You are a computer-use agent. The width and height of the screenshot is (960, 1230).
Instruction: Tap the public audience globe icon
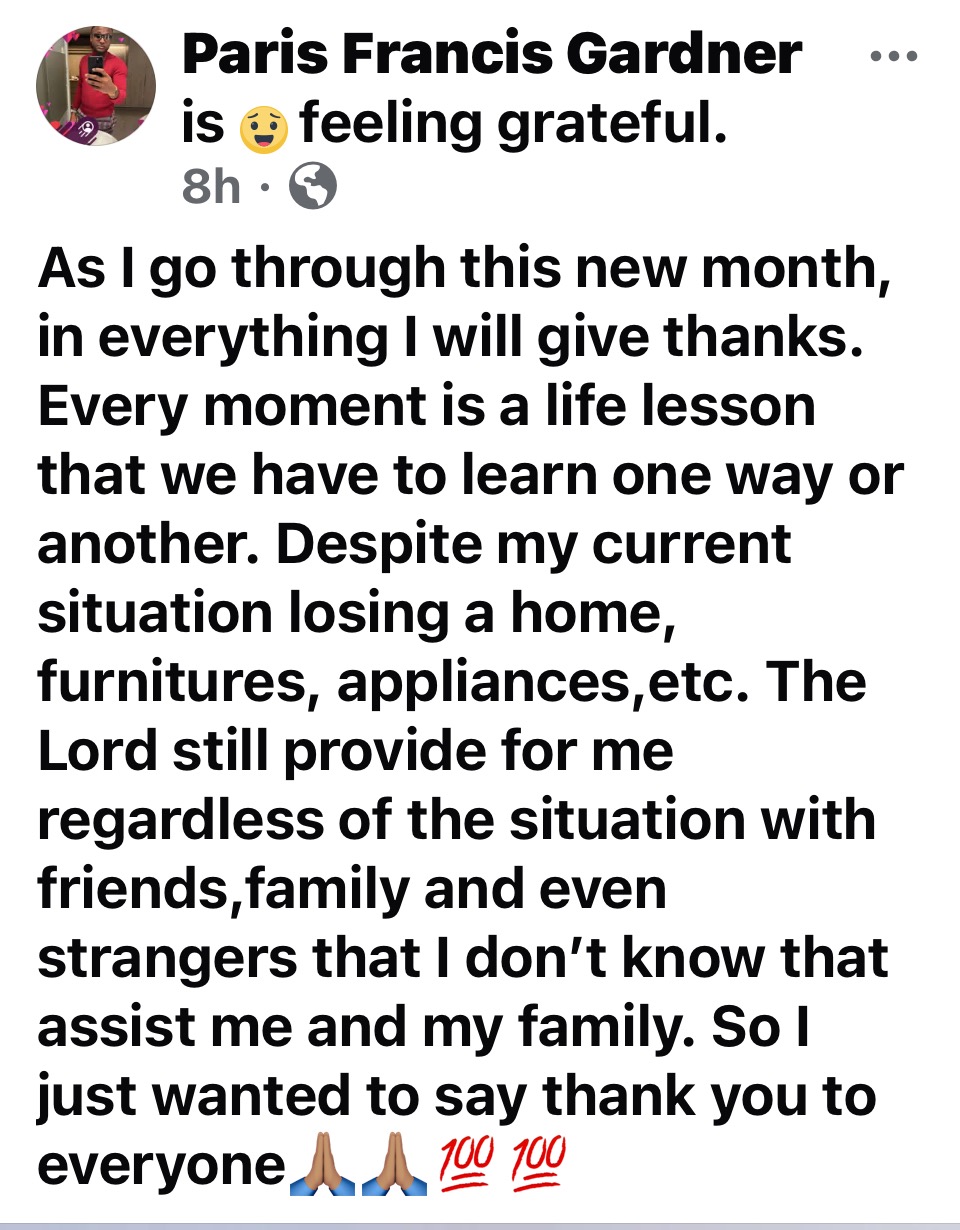click(x=312, y=186)
